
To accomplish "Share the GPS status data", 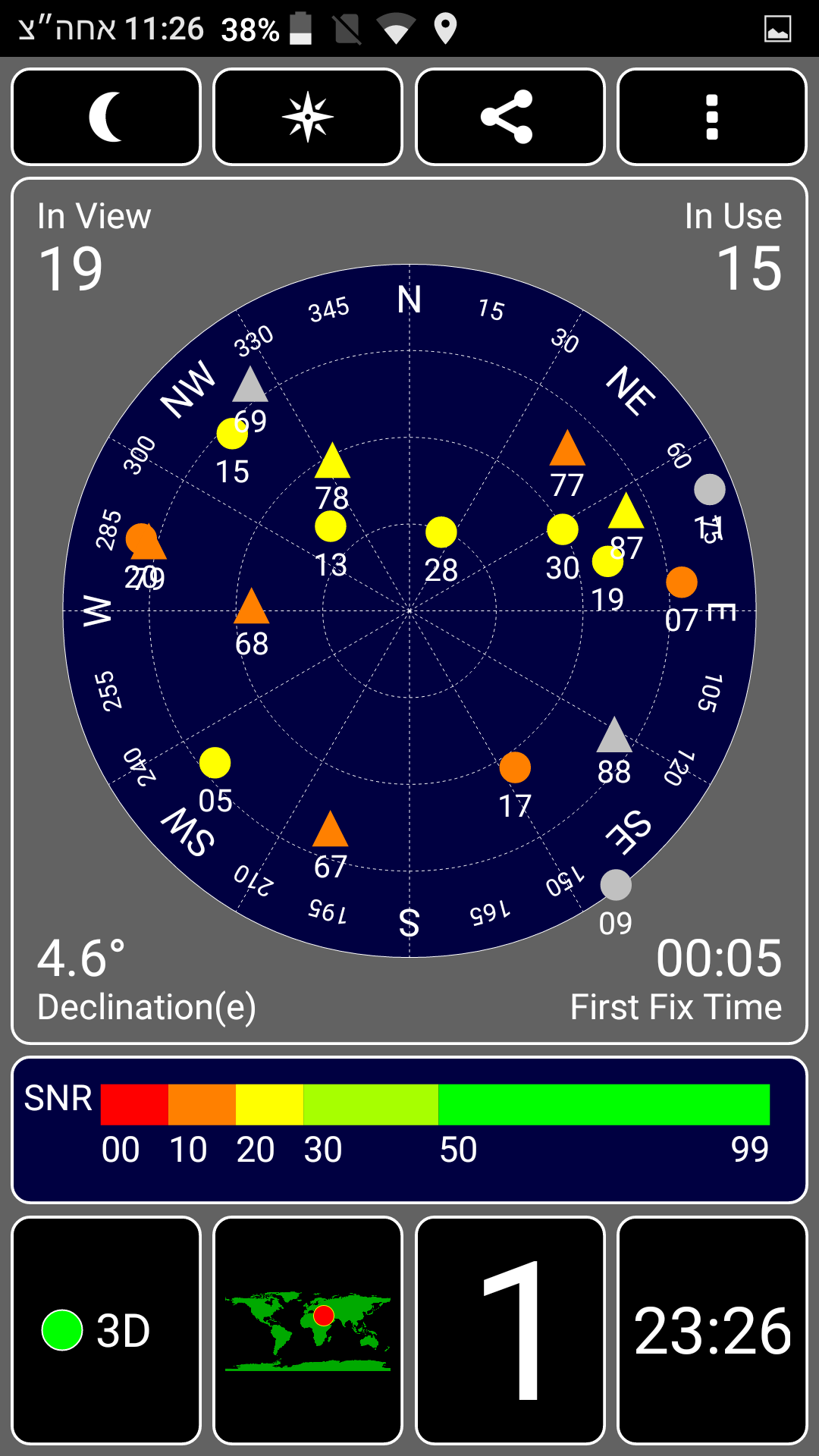I will click(510, 117).
